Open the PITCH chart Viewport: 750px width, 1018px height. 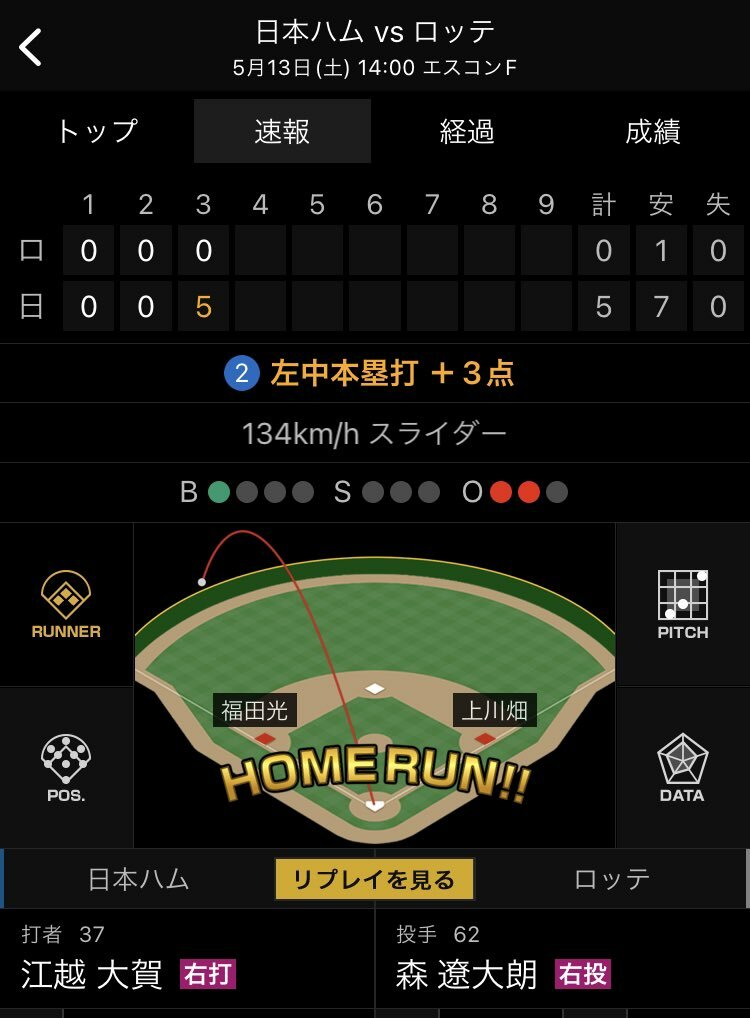(683, 604)
